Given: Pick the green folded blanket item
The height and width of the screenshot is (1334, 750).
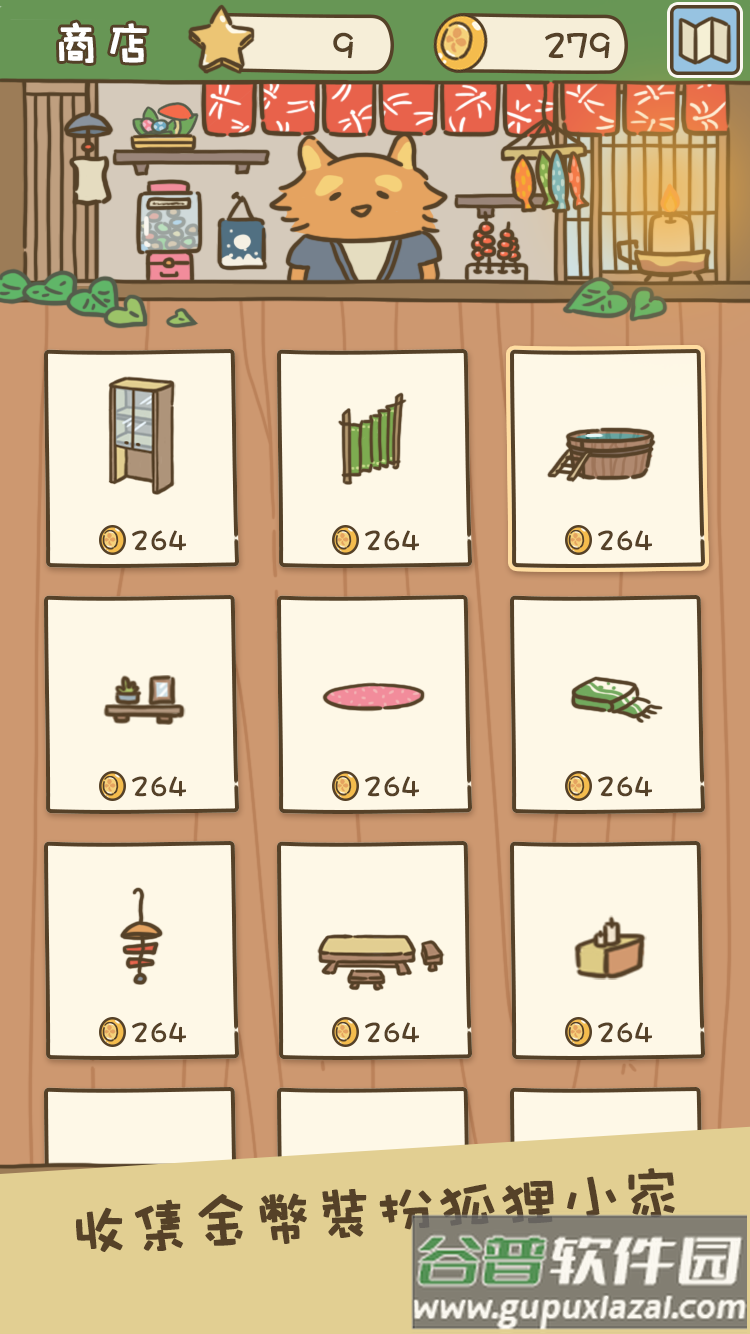Looking at the screenshot, I should tap(607, 704).
